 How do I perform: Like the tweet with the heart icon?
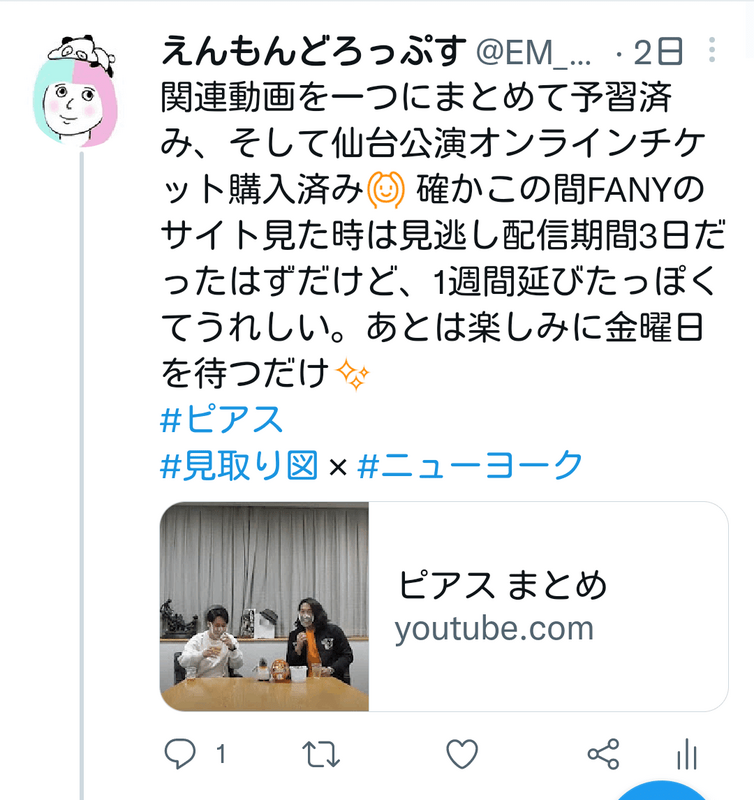coord(462,754)
